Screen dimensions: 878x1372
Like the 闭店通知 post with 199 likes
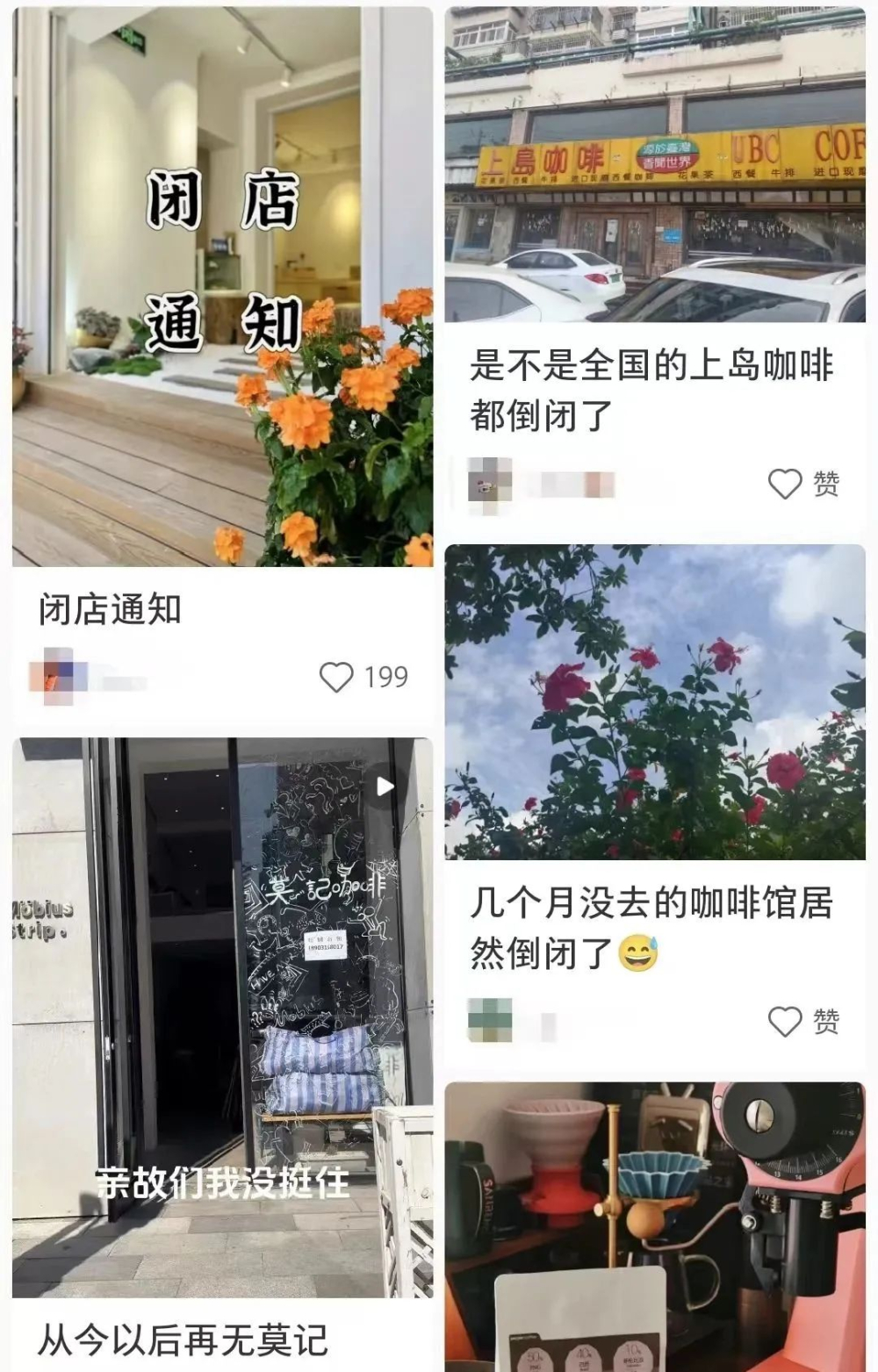[336, 678]
